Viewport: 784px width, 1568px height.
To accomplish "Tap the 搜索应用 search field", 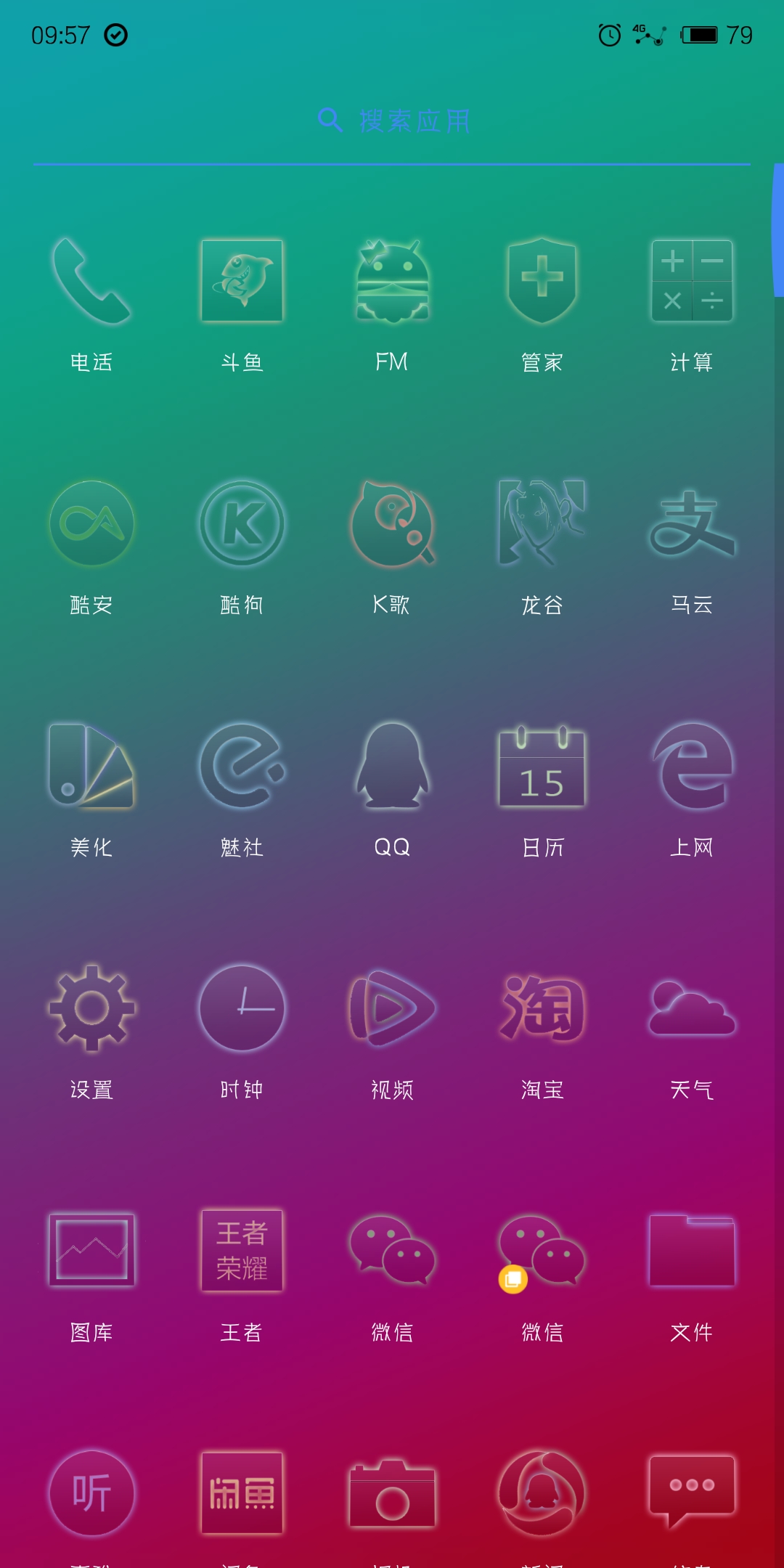I will [x=392, y=120].
